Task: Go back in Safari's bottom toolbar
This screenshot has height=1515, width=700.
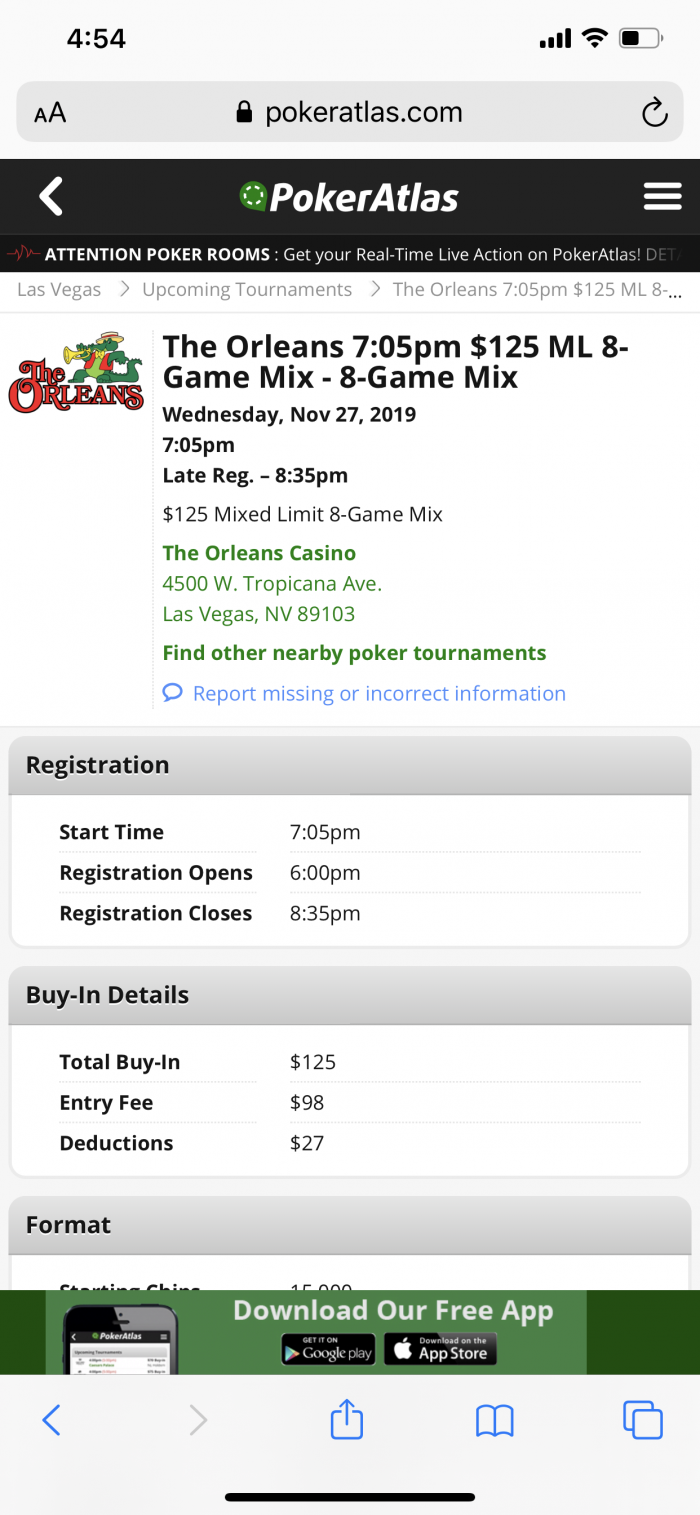Action: pyautogui.click(x=52, y=1420)
